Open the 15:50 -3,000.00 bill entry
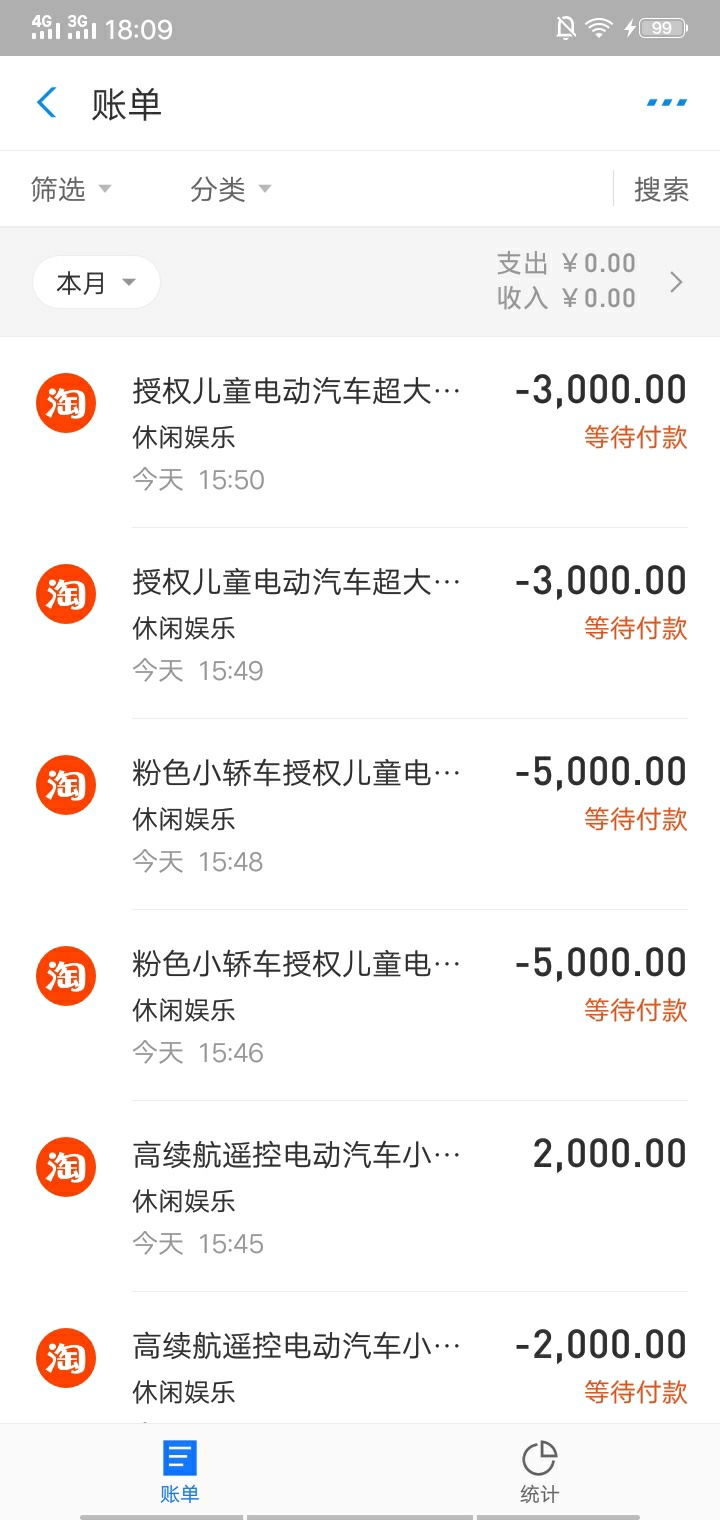720x1520 pixels. [360, 433]
